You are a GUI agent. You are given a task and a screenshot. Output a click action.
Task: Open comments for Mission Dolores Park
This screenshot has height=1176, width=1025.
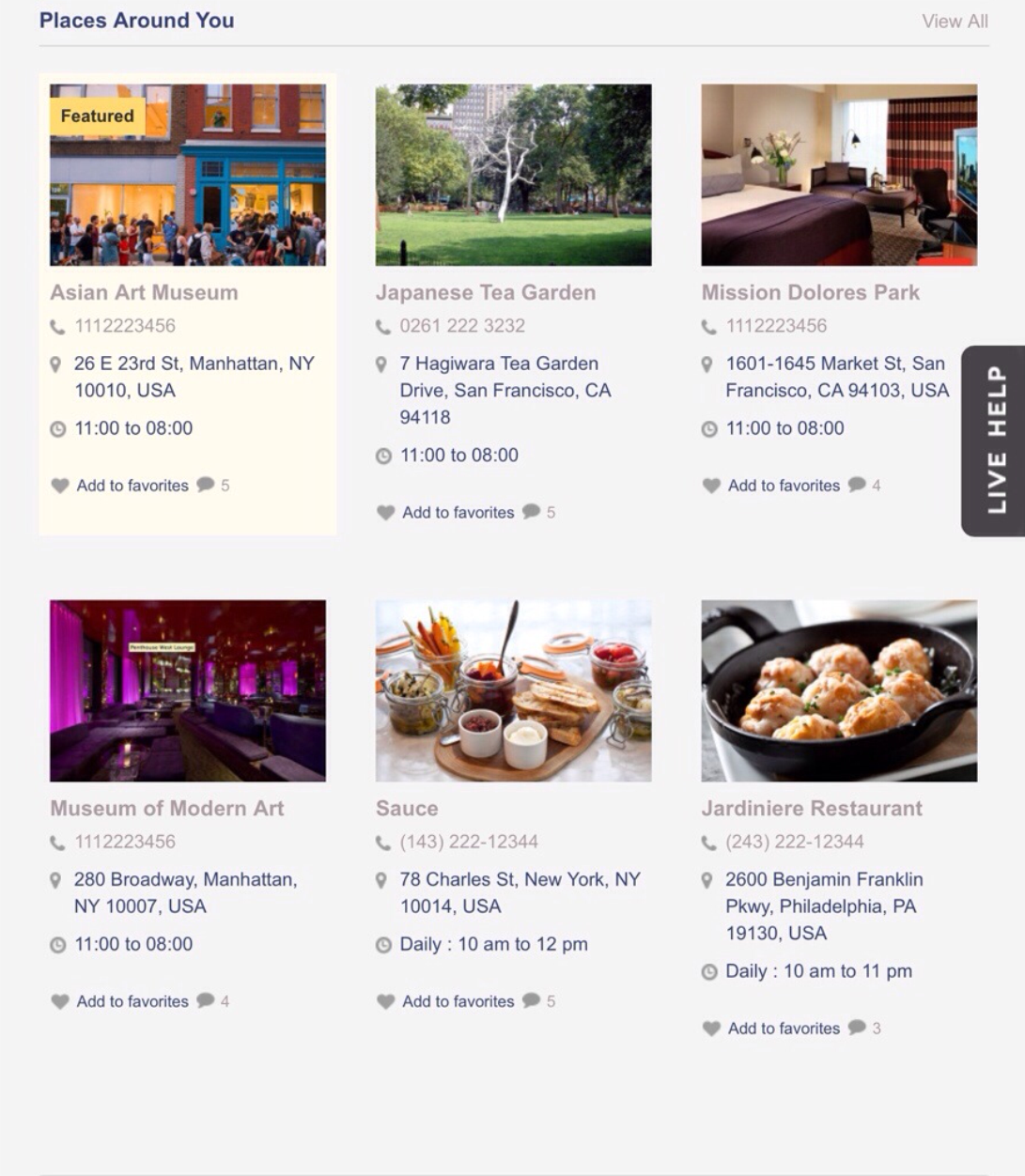pyautogui.click(x=864, y=486)
